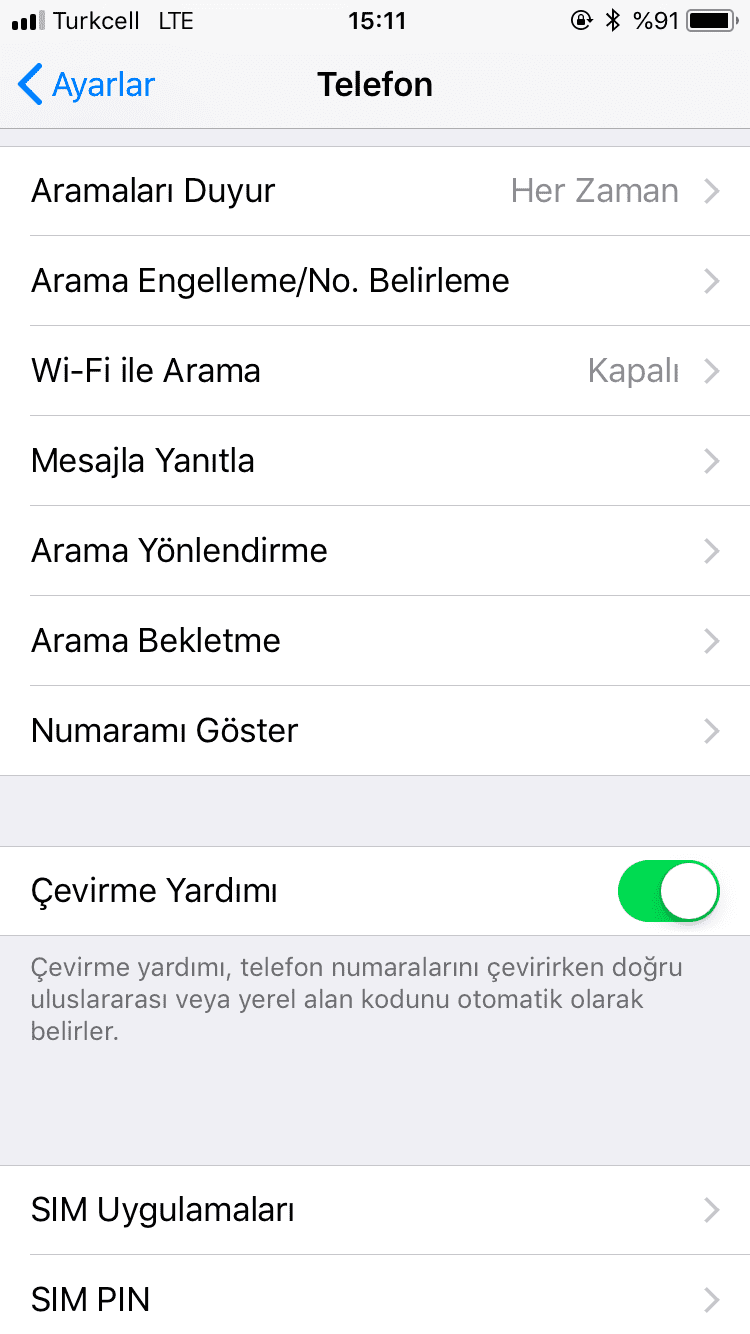The height and width of the screenshot is (1334, 750).
Task: Open Arama Yönlendirme
Action: (375, 551)
